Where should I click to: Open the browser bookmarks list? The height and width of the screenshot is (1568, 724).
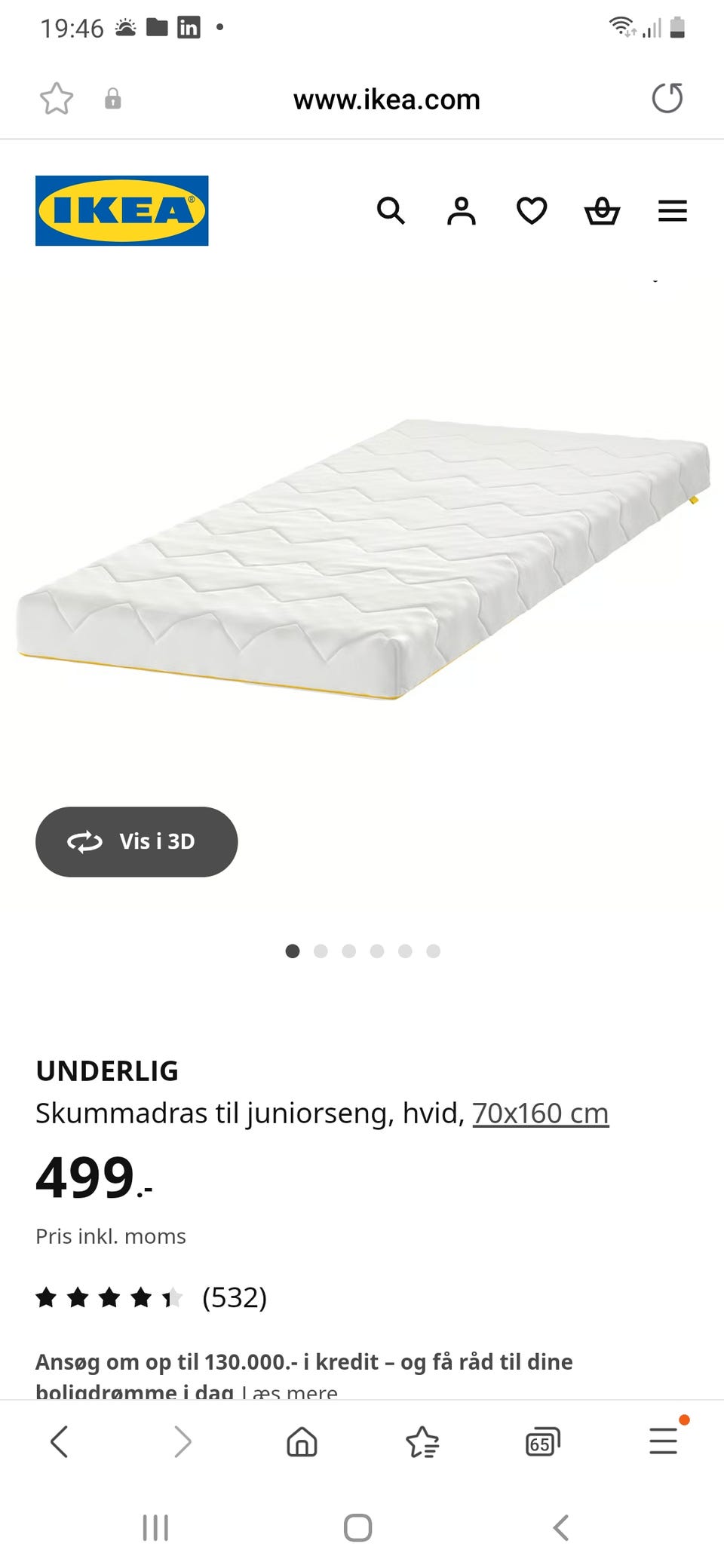(x=422, y=1442)
